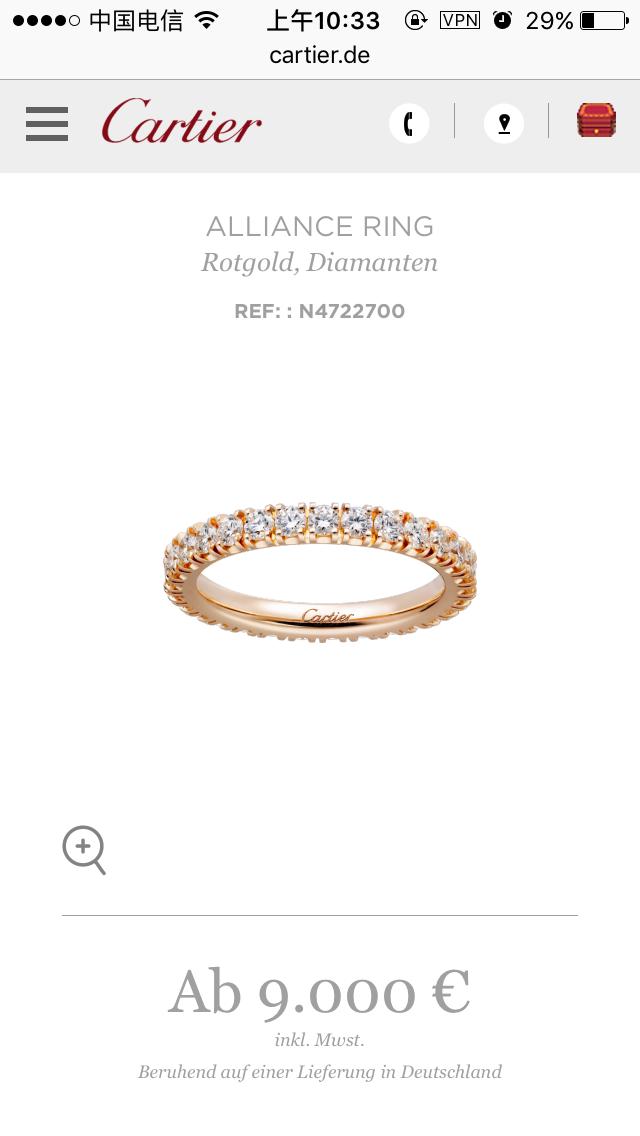The image size is (640, 1136).
Task: Tap the Cartier logo to go home
Action: point(181,123)
